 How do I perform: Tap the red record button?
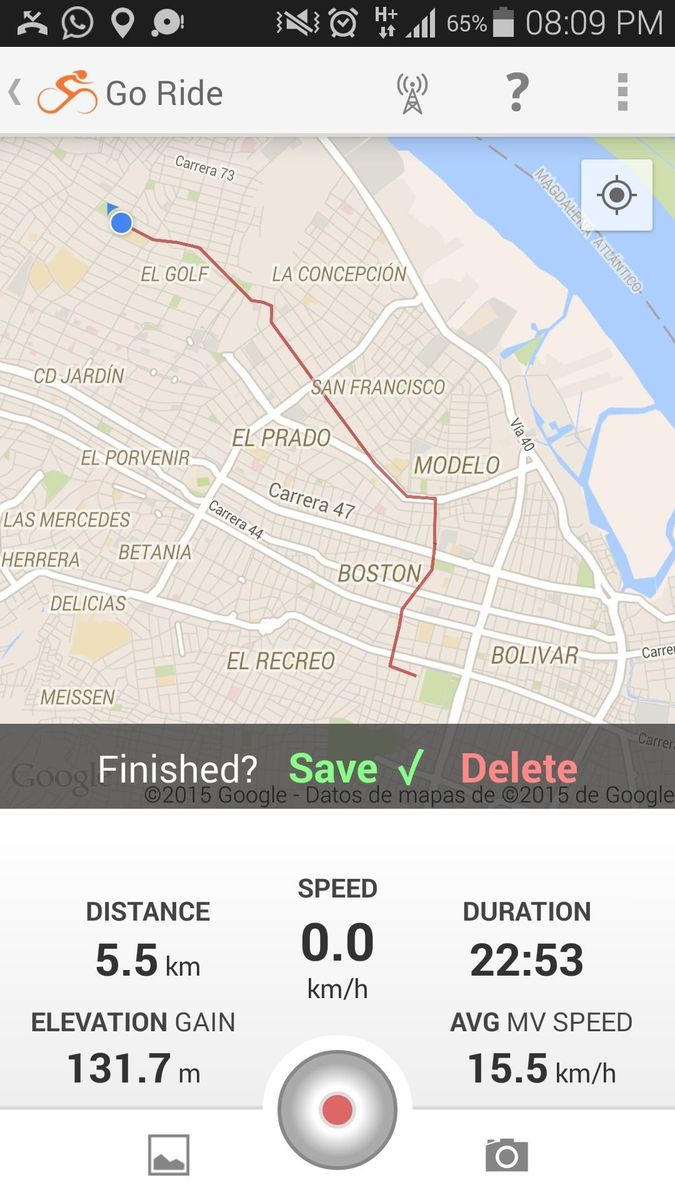coord(338,1109)
